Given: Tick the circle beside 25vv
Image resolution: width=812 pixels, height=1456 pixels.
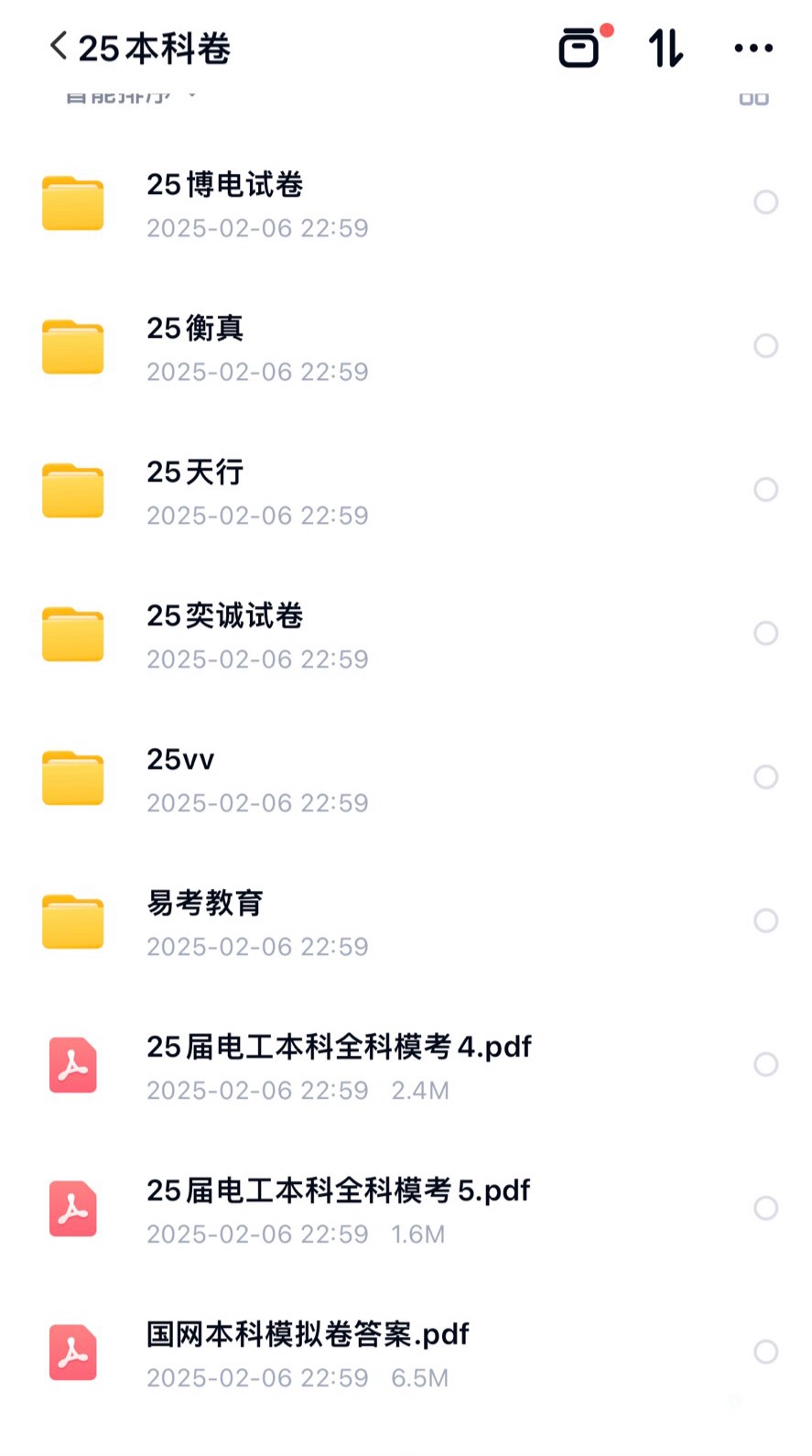Looking at the screenshot, I should click(765, 777).
